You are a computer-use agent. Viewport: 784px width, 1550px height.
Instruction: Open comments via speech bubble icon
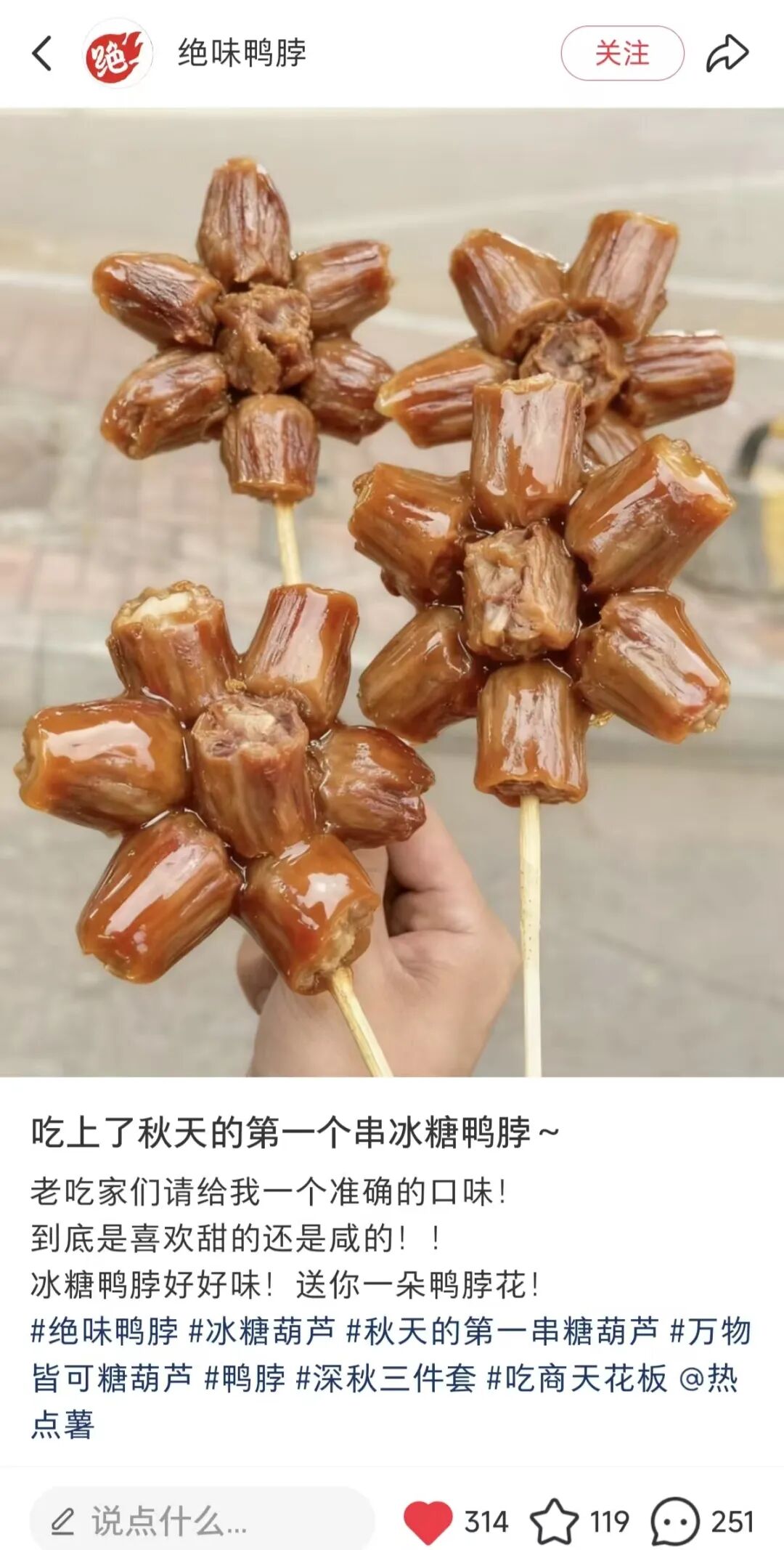point(675,1521)
